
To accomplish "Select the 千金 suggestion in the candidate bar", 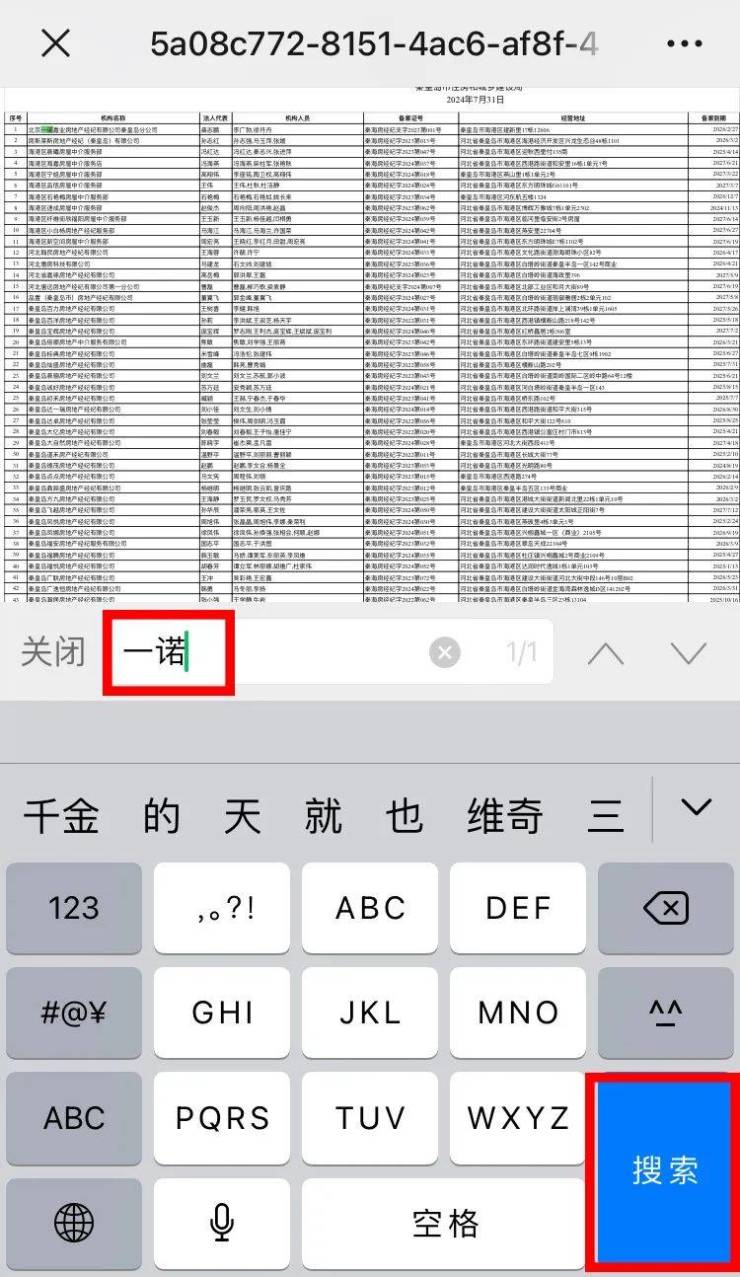I will 61,816.
